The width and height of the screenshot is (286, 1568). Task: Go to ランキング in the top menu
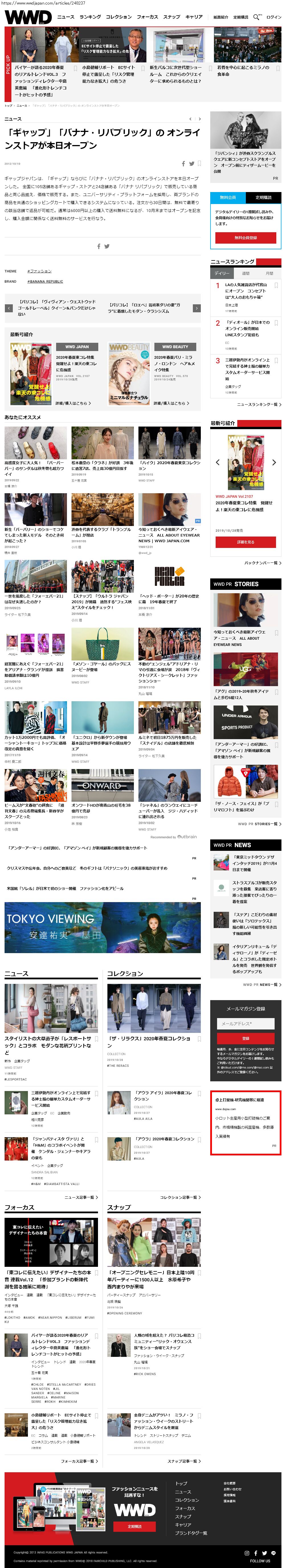tap(91, 17)
